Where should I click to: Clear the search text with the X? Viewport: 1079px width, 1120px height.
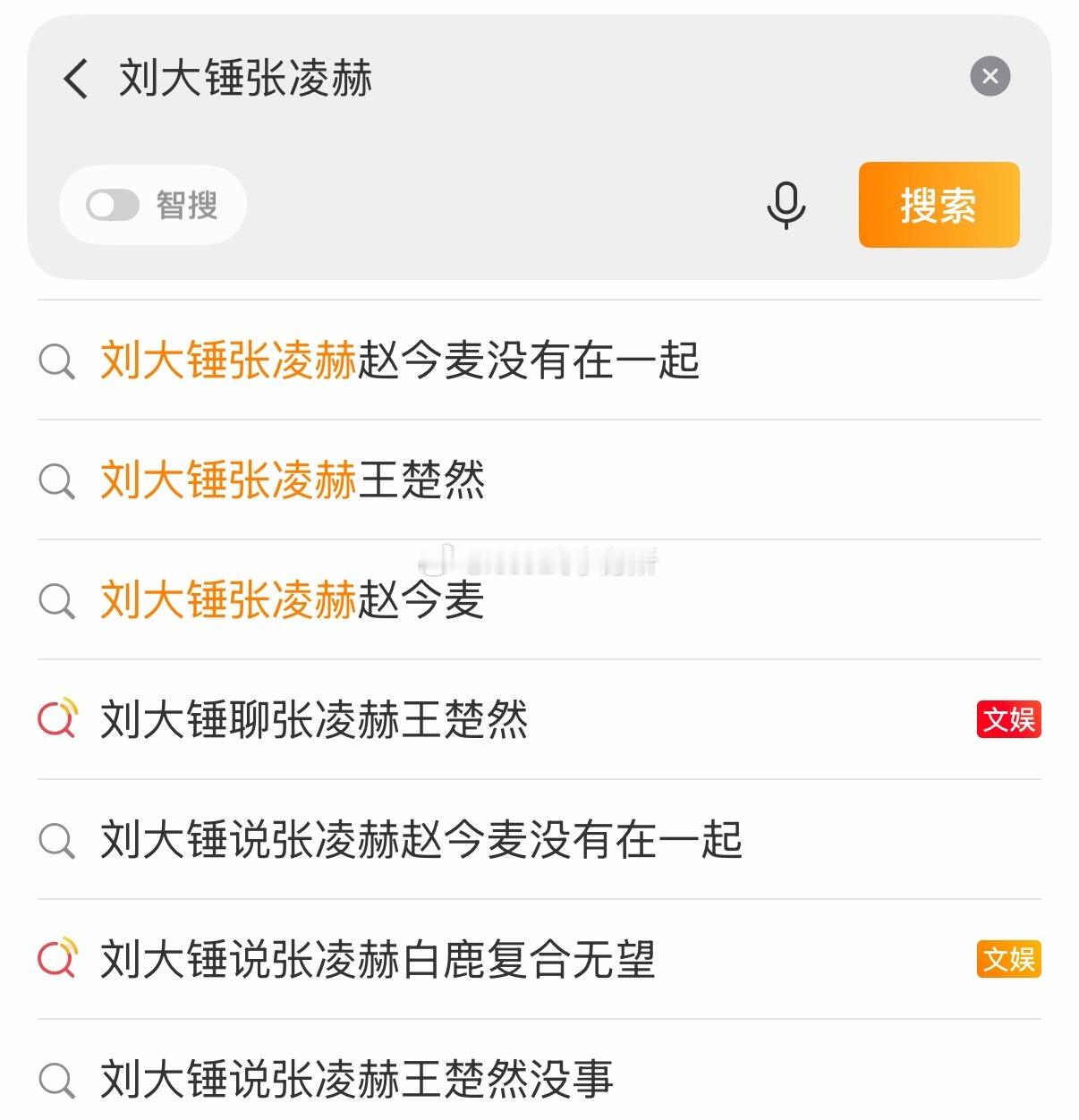point(990,77)
